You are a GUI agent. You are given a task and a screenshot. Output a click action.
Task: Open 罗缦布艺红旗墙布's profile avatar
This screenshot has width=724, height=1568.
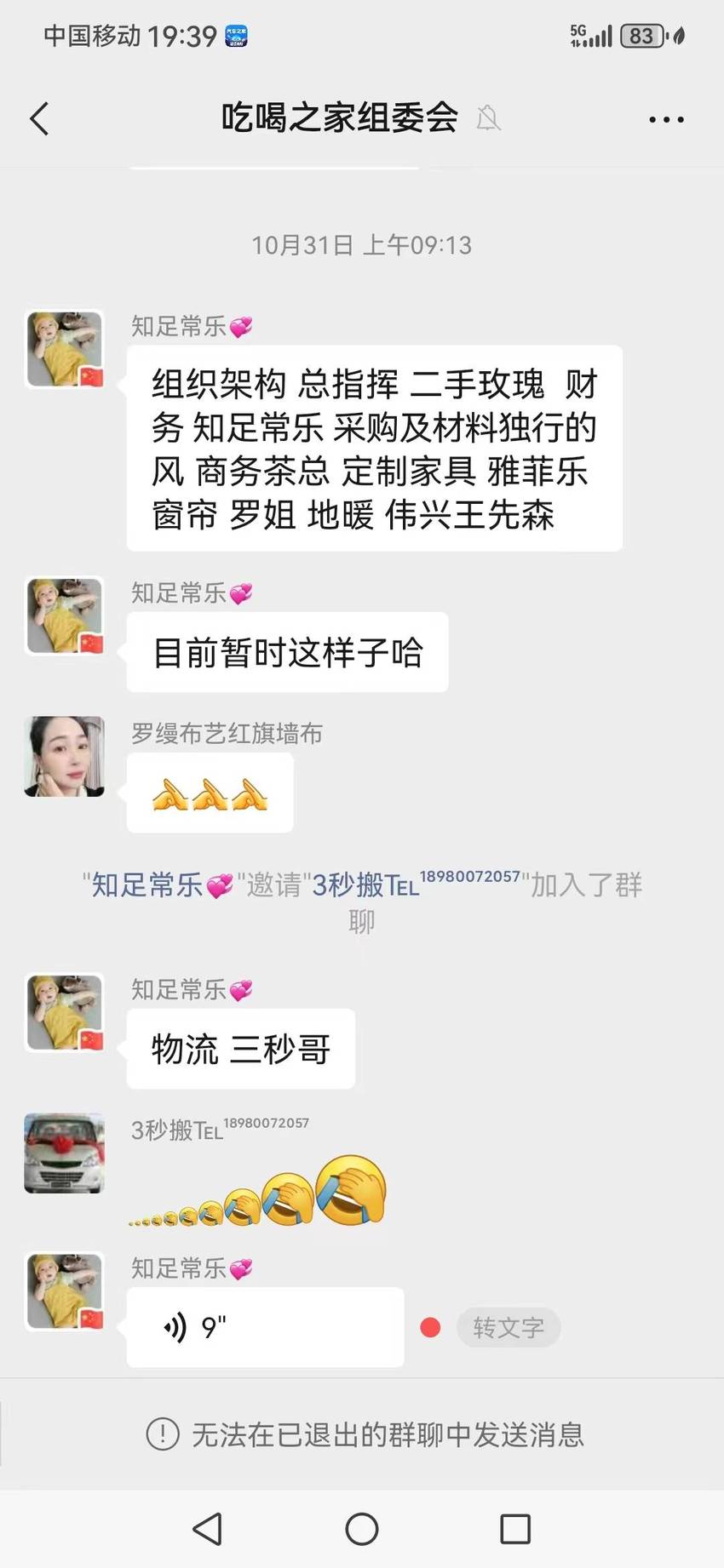click(65, 757)
